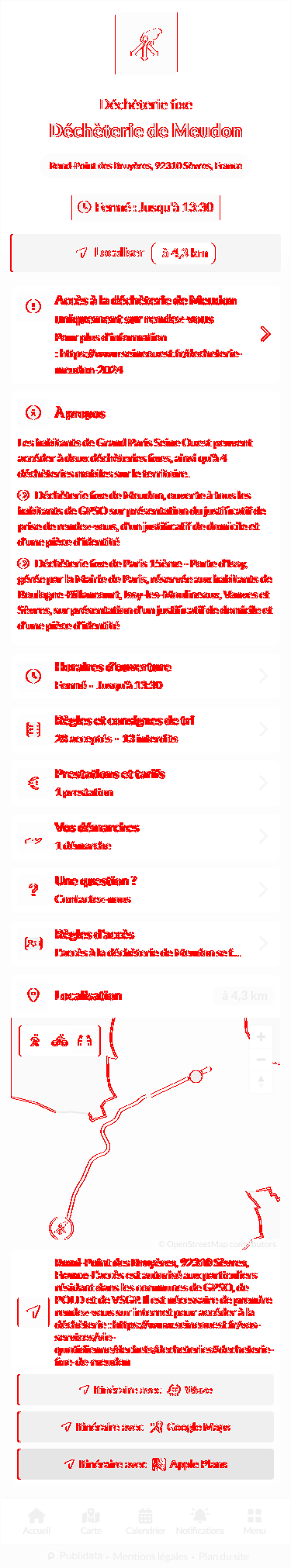Start itinerary with Google Maps

[145, 1427]
